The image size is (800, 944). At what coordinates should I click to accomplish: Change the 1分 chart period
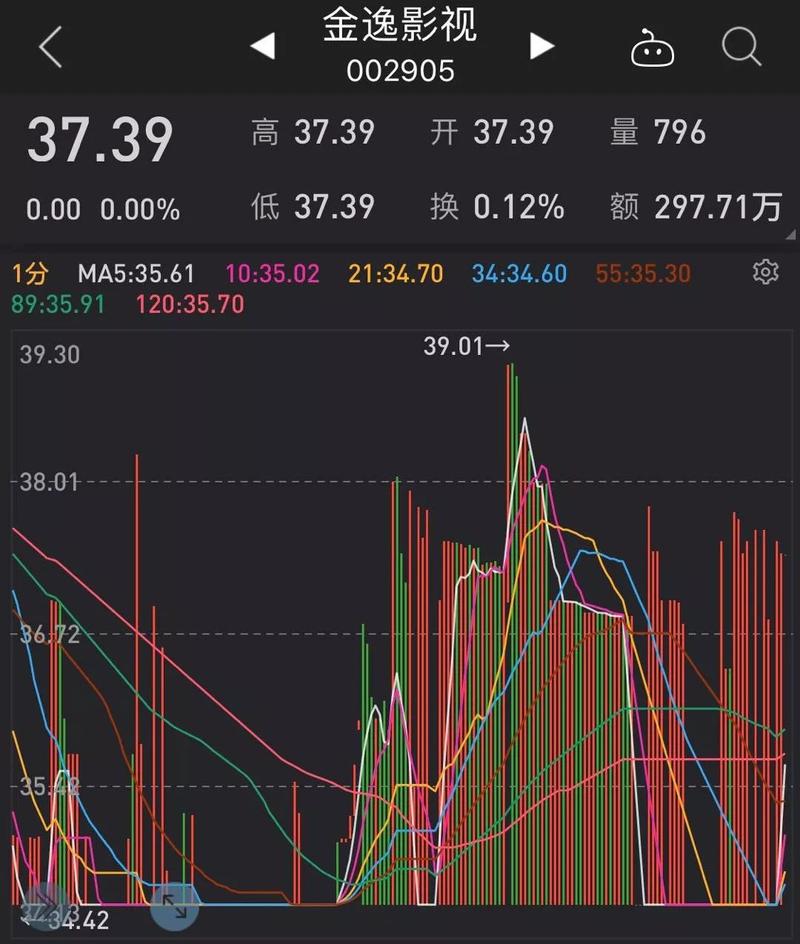30,274
